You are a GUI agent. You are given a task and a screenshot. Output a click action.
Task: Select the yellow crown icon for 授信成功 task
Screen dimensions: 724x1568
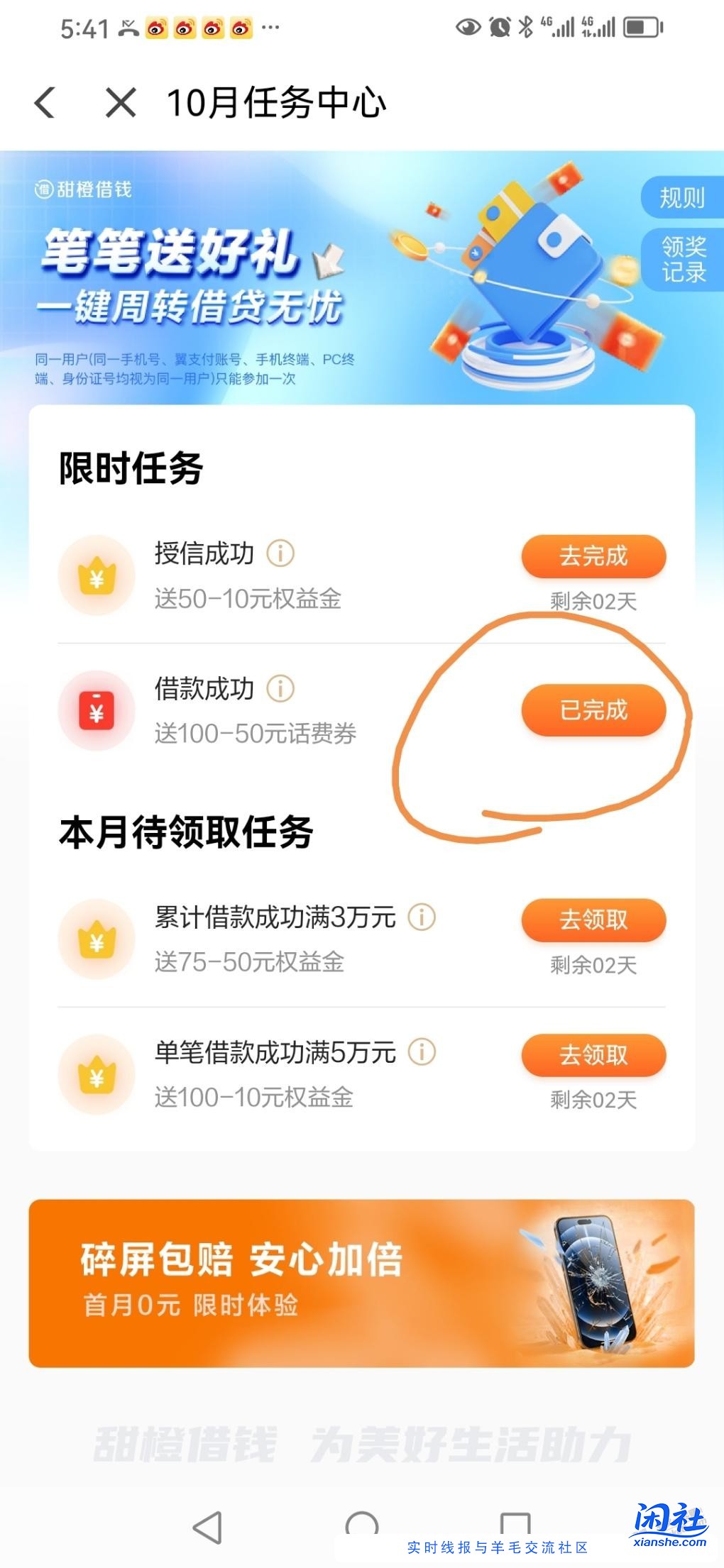(x=97, y=575)
